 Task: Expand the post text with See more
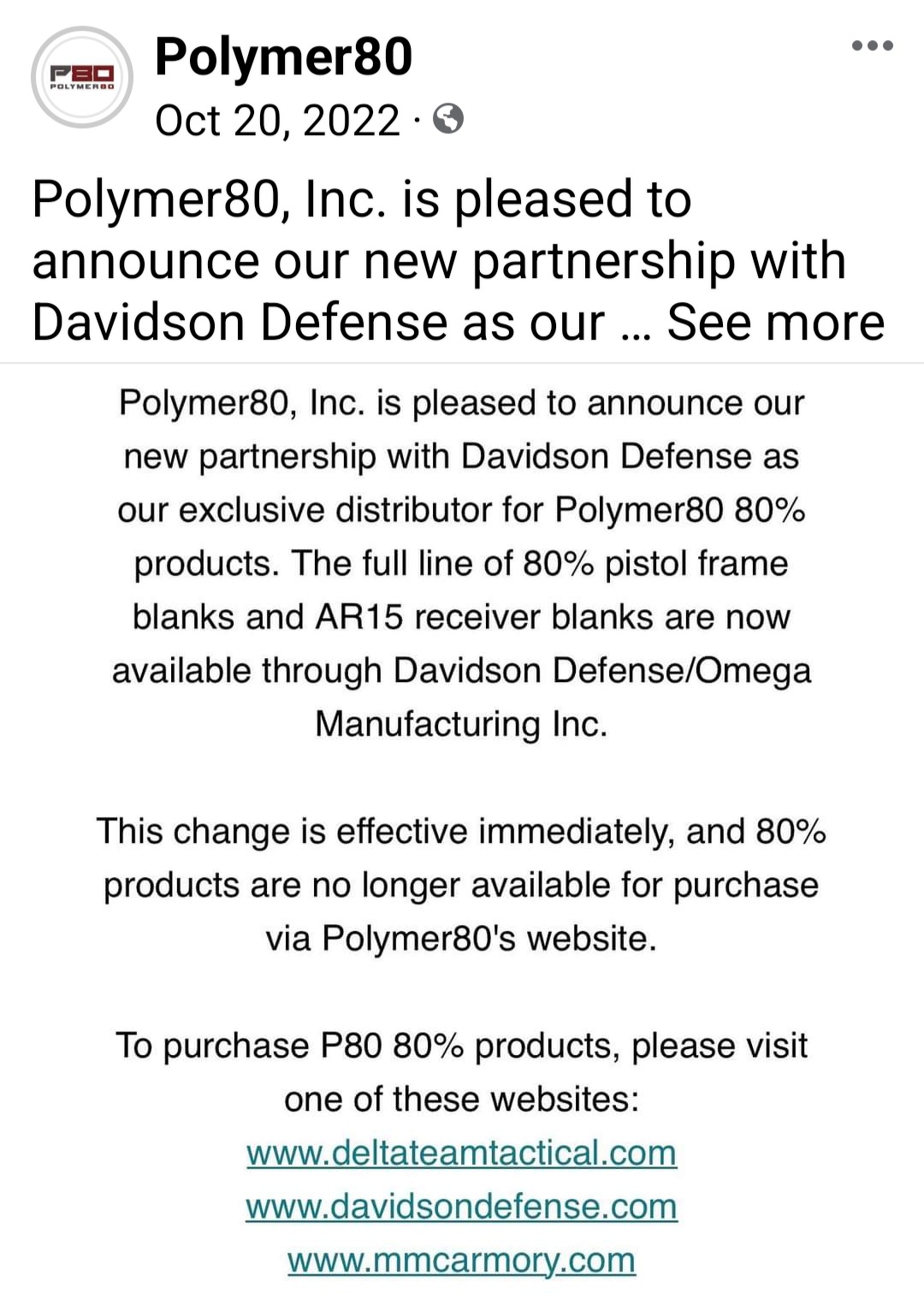[775, 323]
